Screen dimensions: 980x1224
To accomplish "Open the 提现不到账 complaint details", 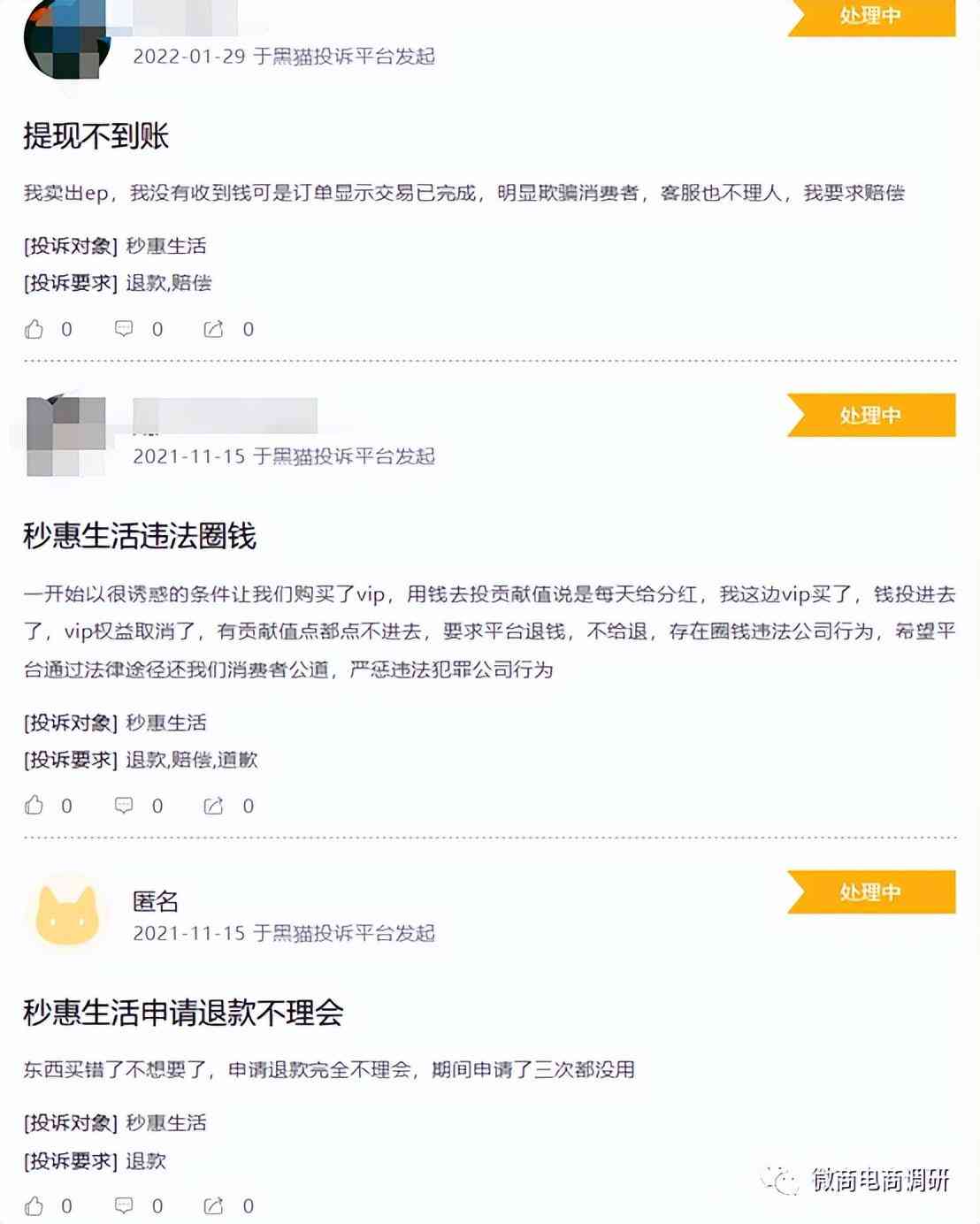I will 96,136.
